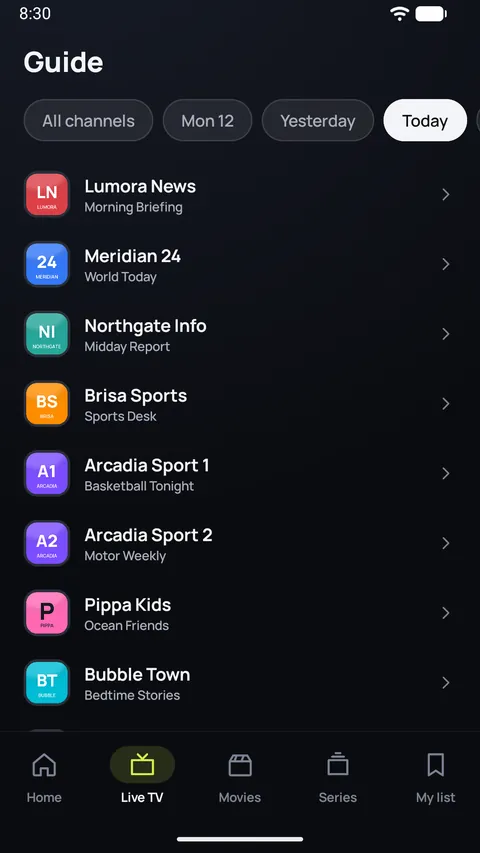Select the Today chip
The height and width of the screenshot is (853, 480).
[425, 120]
